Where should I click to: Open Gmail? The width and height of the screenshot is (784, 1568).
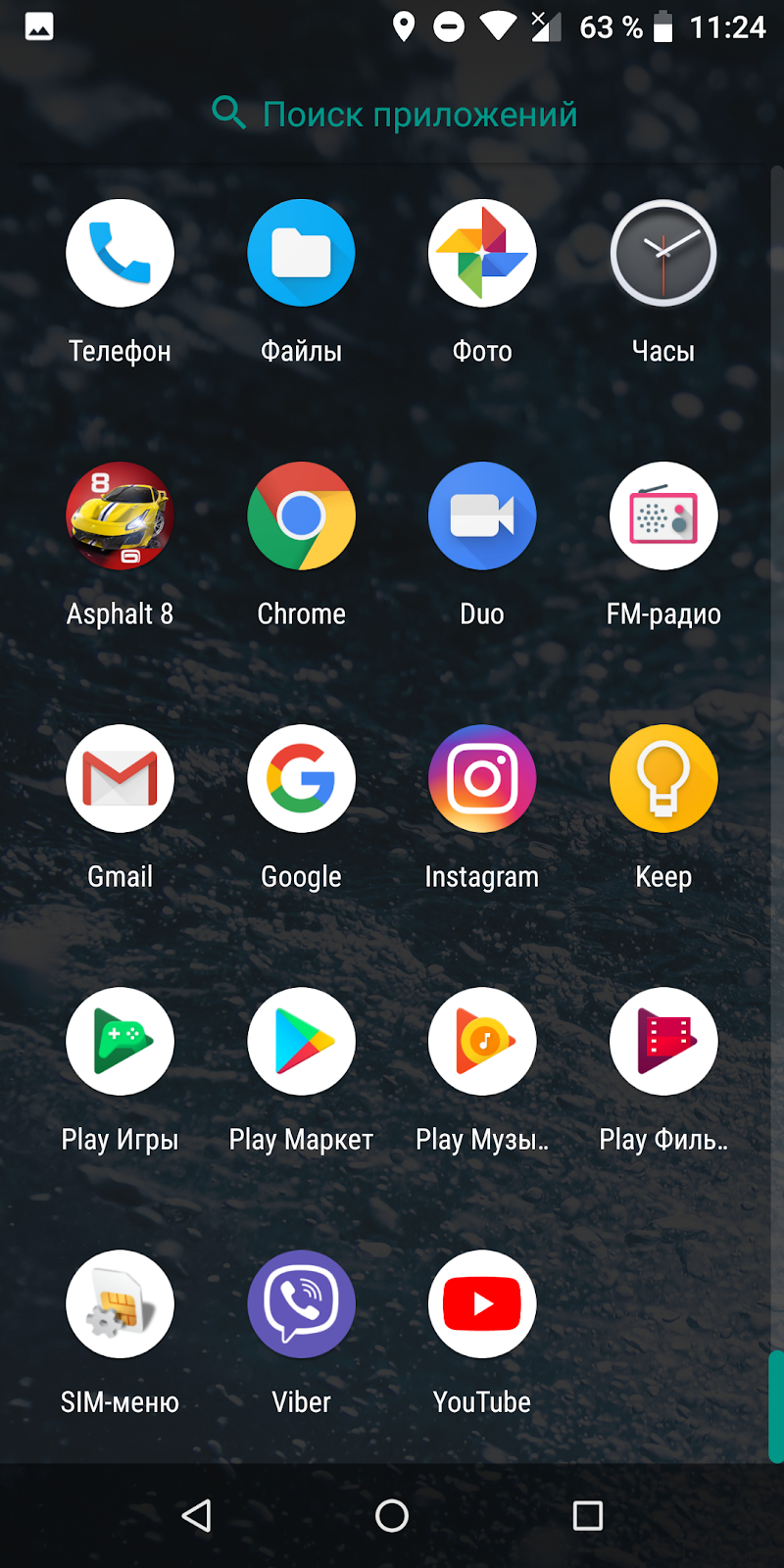coord(120,779)
